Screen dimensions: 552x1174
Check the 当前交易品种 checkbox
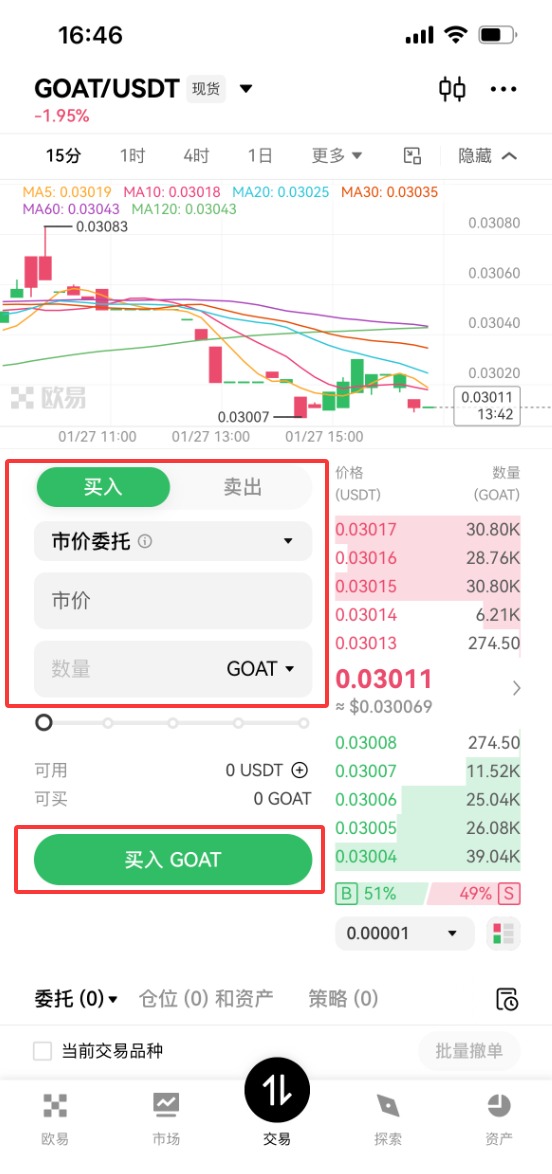(43, 1051)
